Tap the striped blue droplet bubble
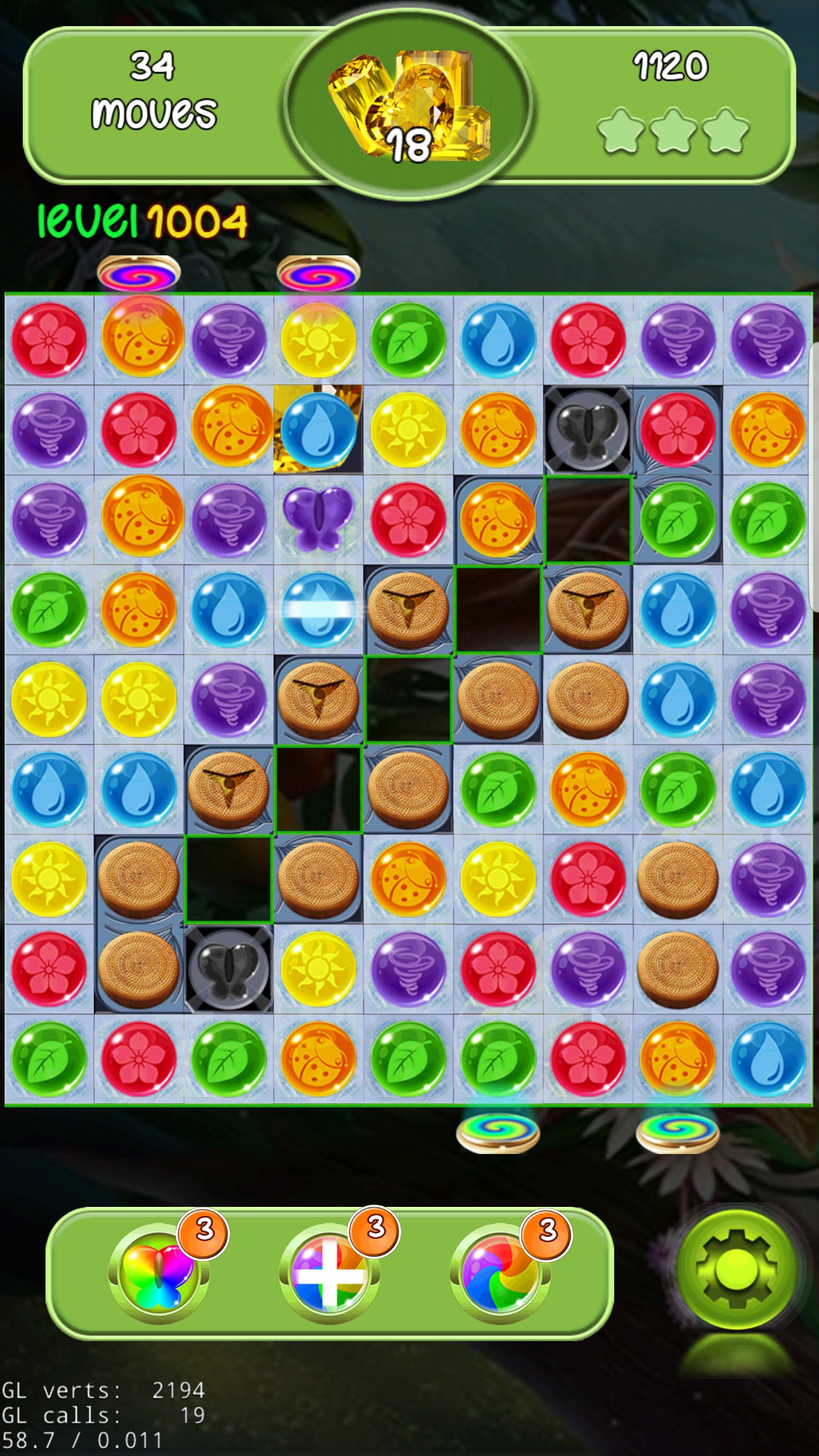This screenshot has height=1456, width=819. click(318, 609)
